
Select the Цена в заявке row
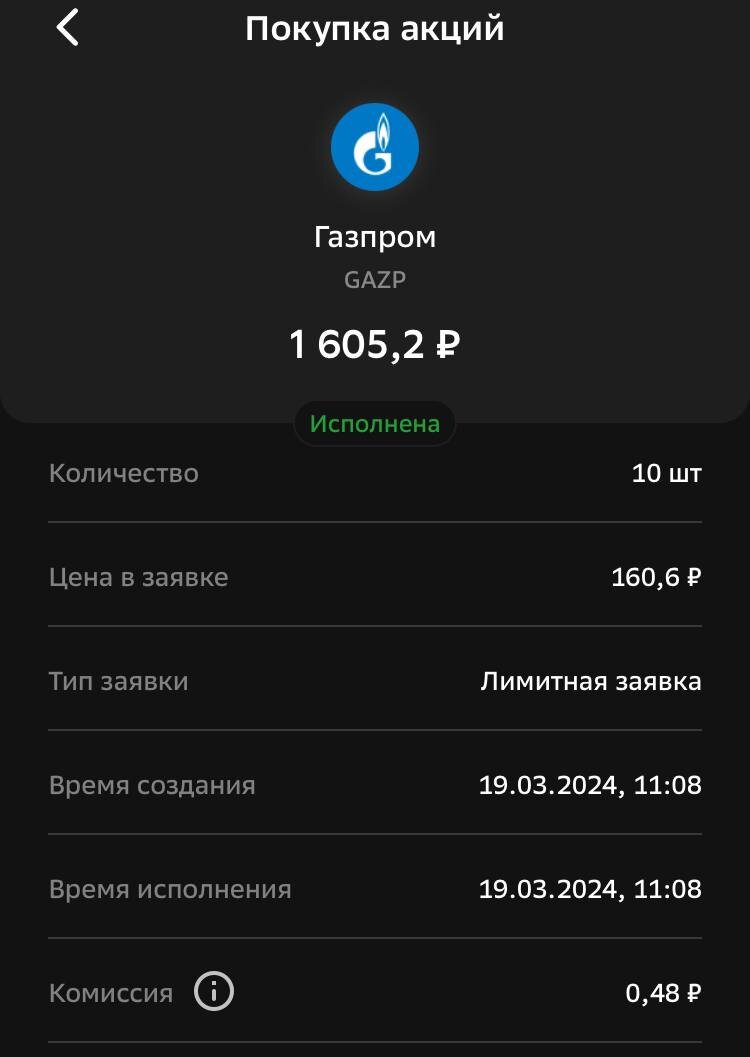[x=138, y=577]
